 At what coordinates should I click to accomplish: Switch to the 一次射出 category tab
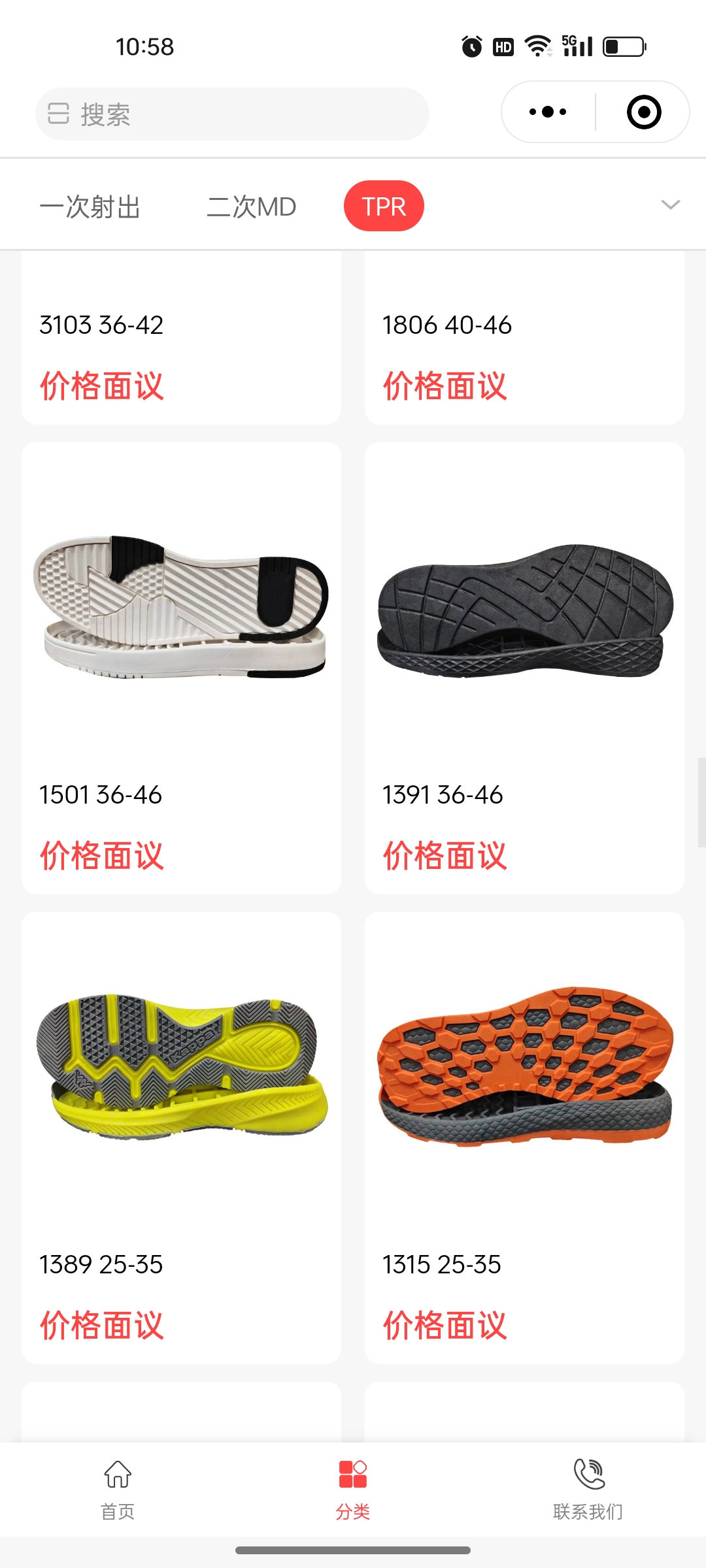(90, 206)
